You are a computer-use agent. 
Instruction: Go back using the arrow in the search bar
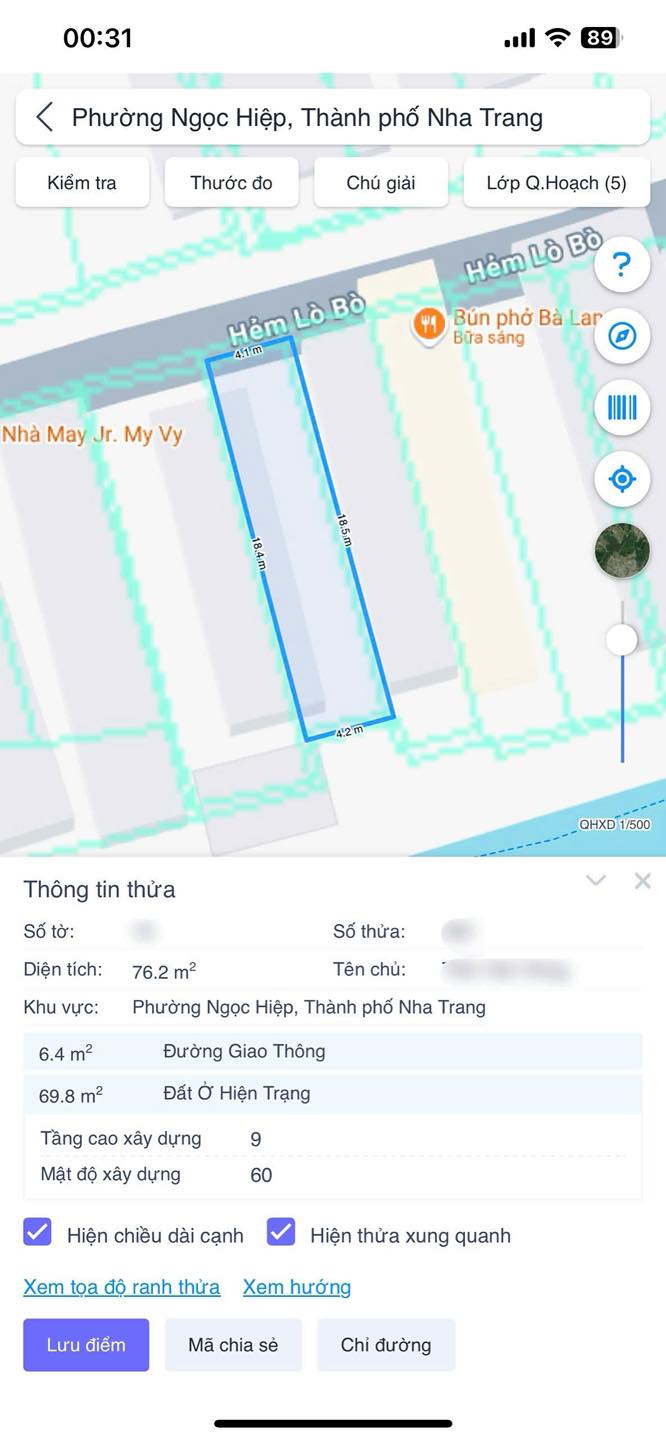[44, 117]
